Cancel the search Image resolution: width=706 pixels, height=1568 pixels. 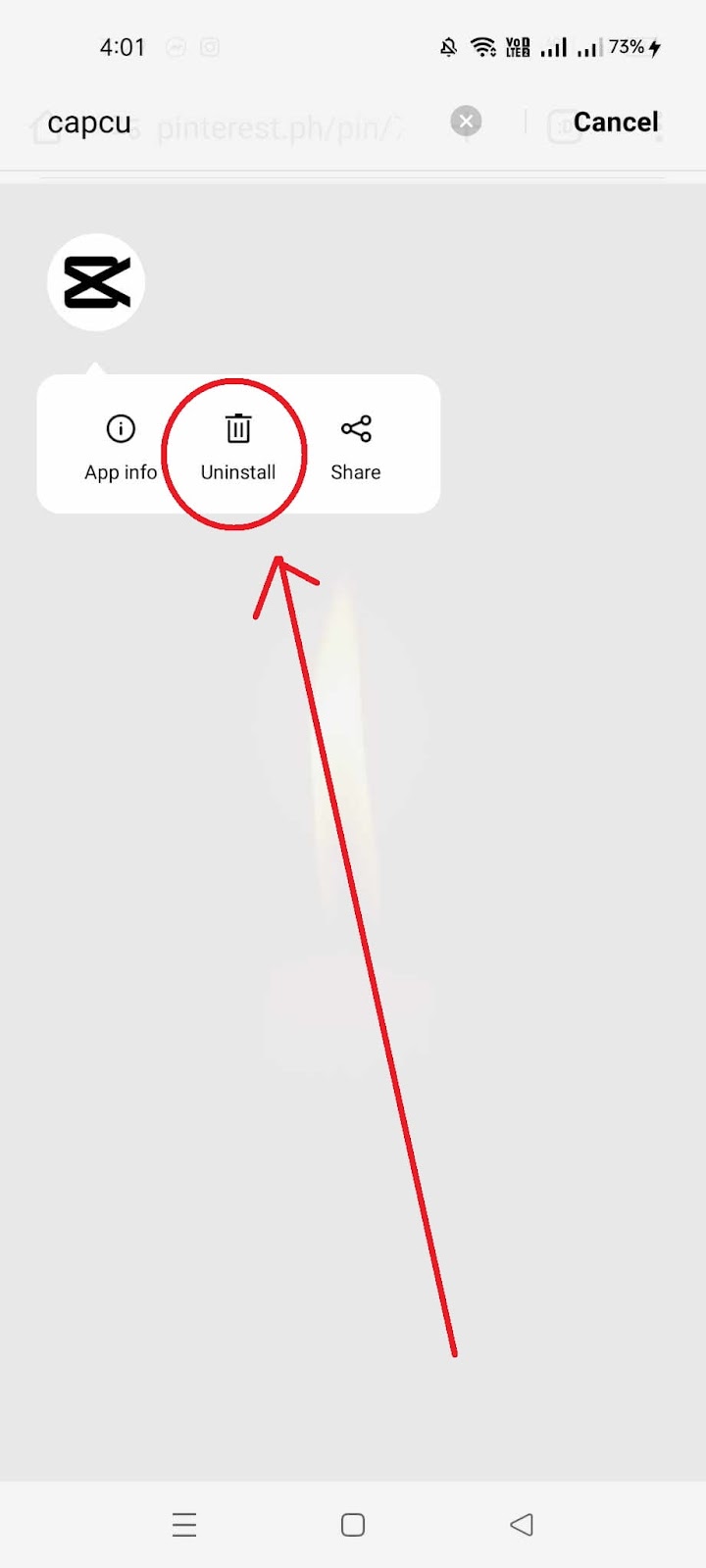click(x=616, y=122)
